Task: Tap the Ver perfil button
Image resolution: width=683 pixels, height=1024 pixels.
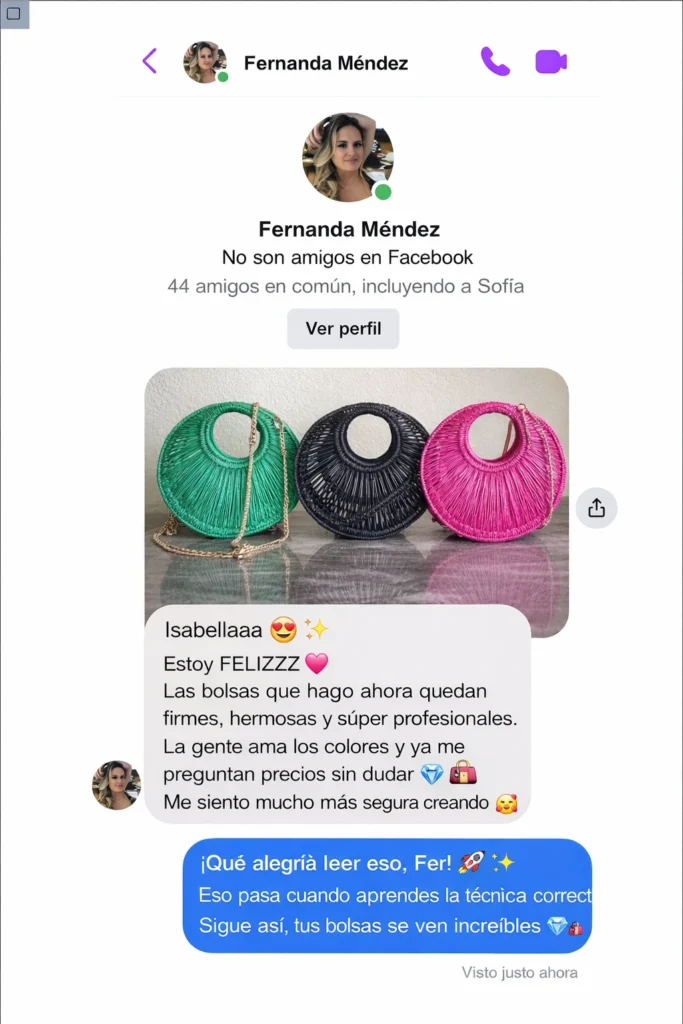Action: pyautogui.click(x=343, y=329)
